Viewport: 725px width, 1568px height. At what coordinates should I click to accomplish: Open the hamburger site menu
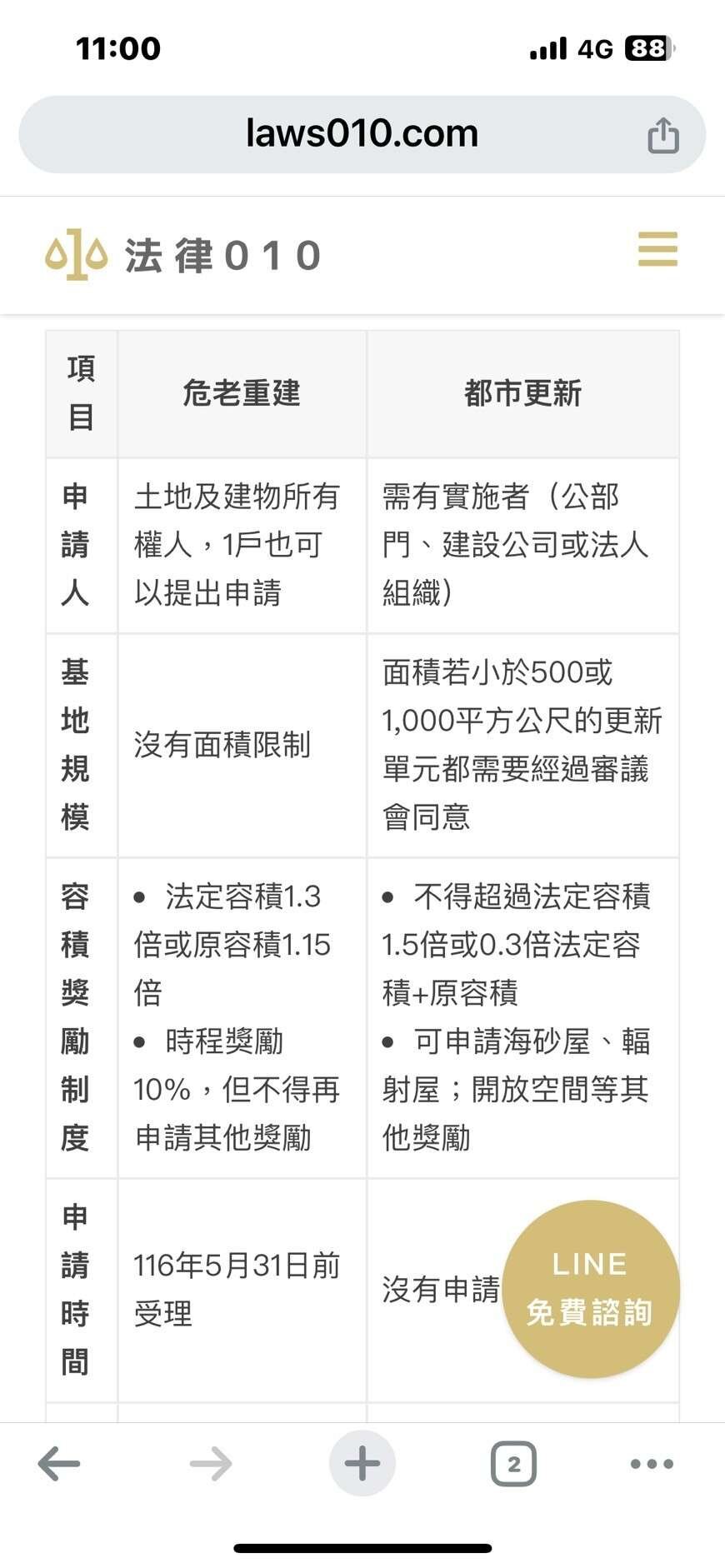coord(657,250)
